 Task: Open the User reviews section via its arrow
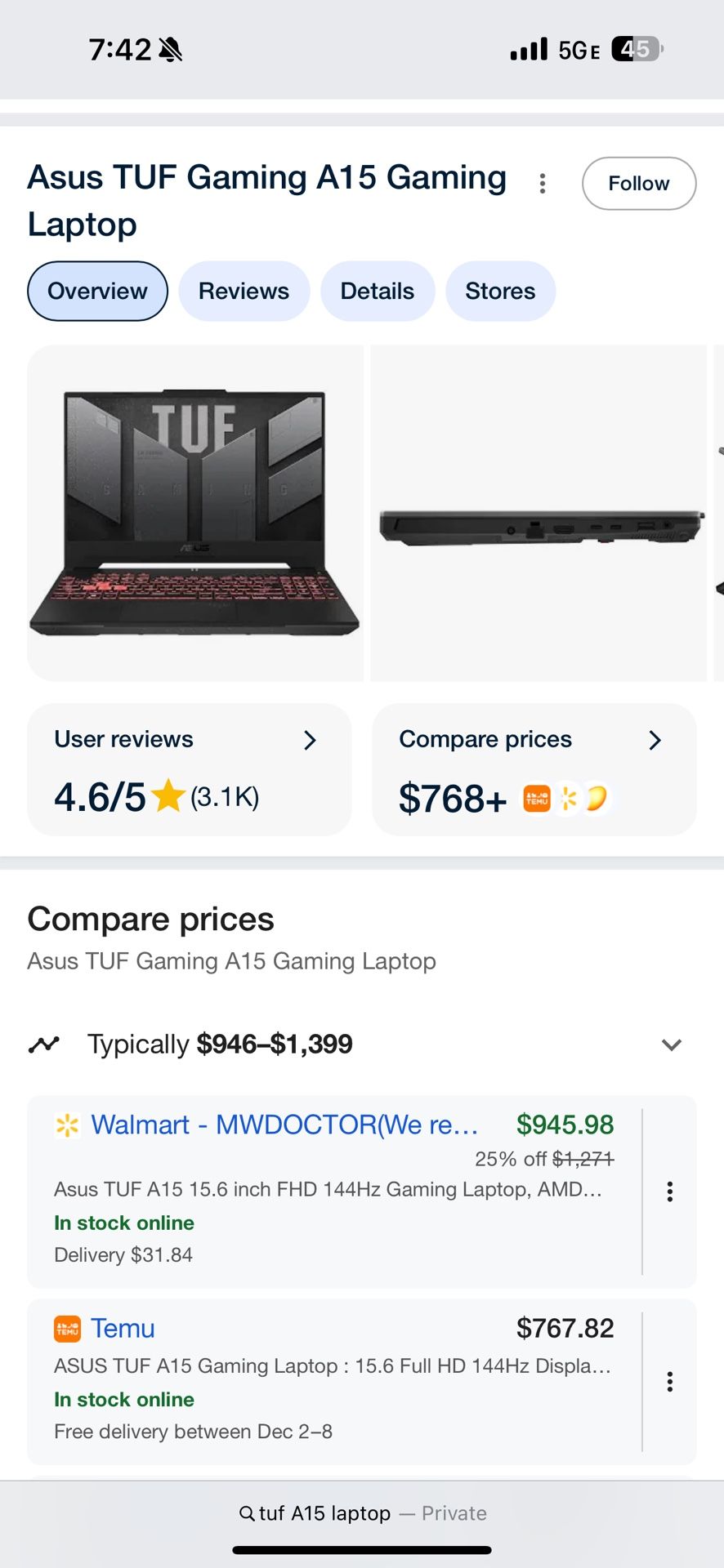coord(310,740)
